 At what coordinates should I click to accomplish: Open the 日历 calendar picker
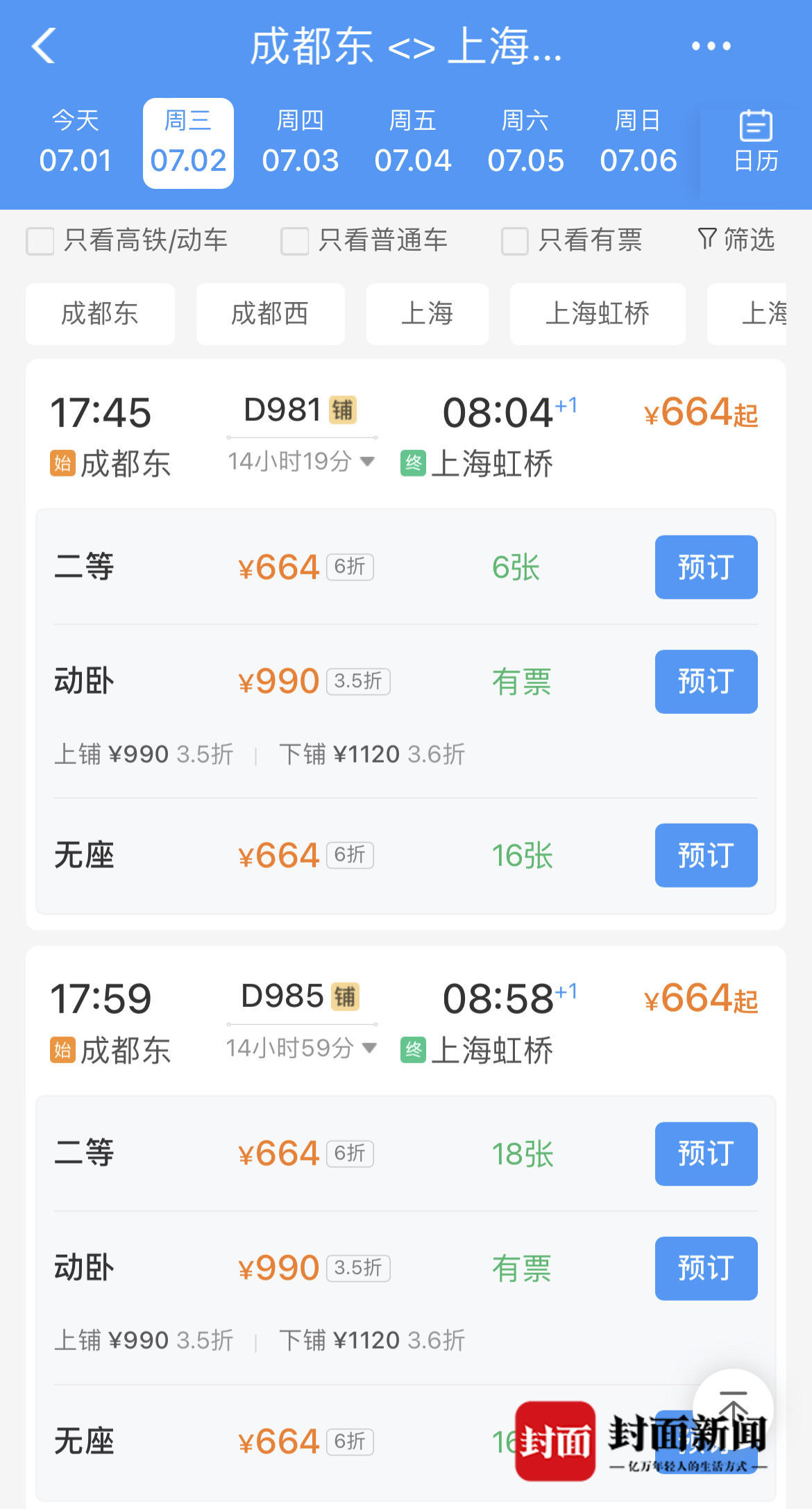tap(756, 142)
